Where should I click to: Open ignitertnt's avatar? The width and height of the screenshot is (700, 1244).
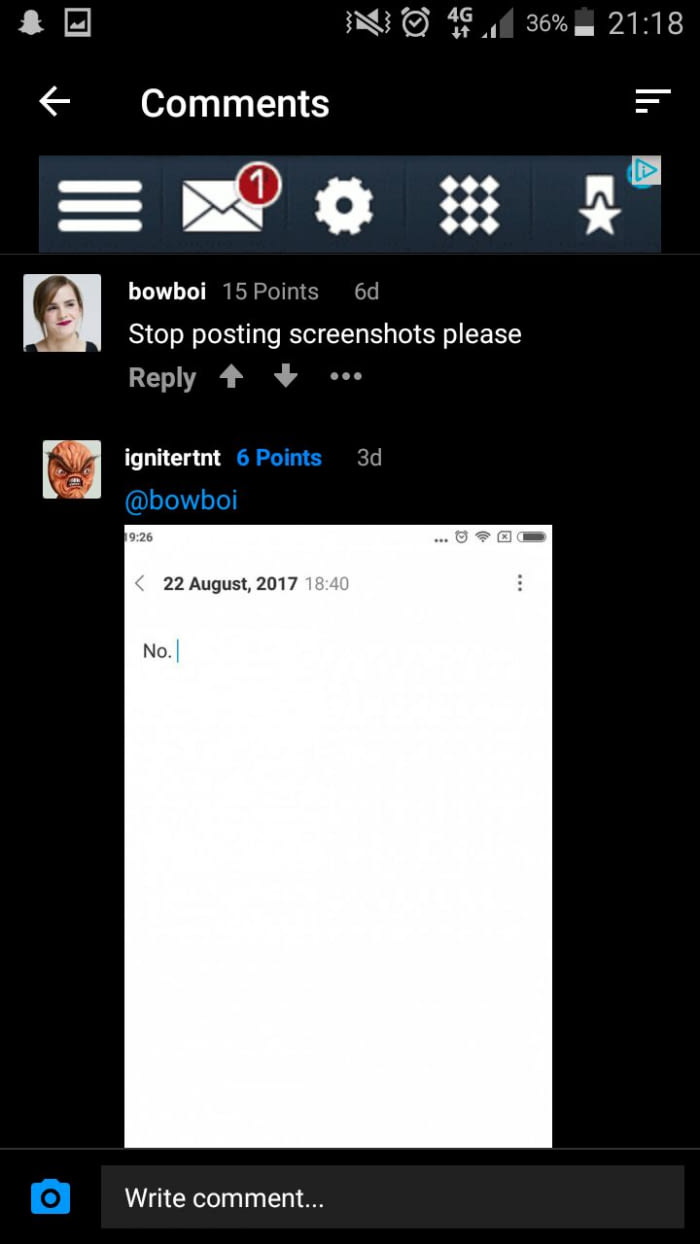pyautogui.click(x=72, y=469)
